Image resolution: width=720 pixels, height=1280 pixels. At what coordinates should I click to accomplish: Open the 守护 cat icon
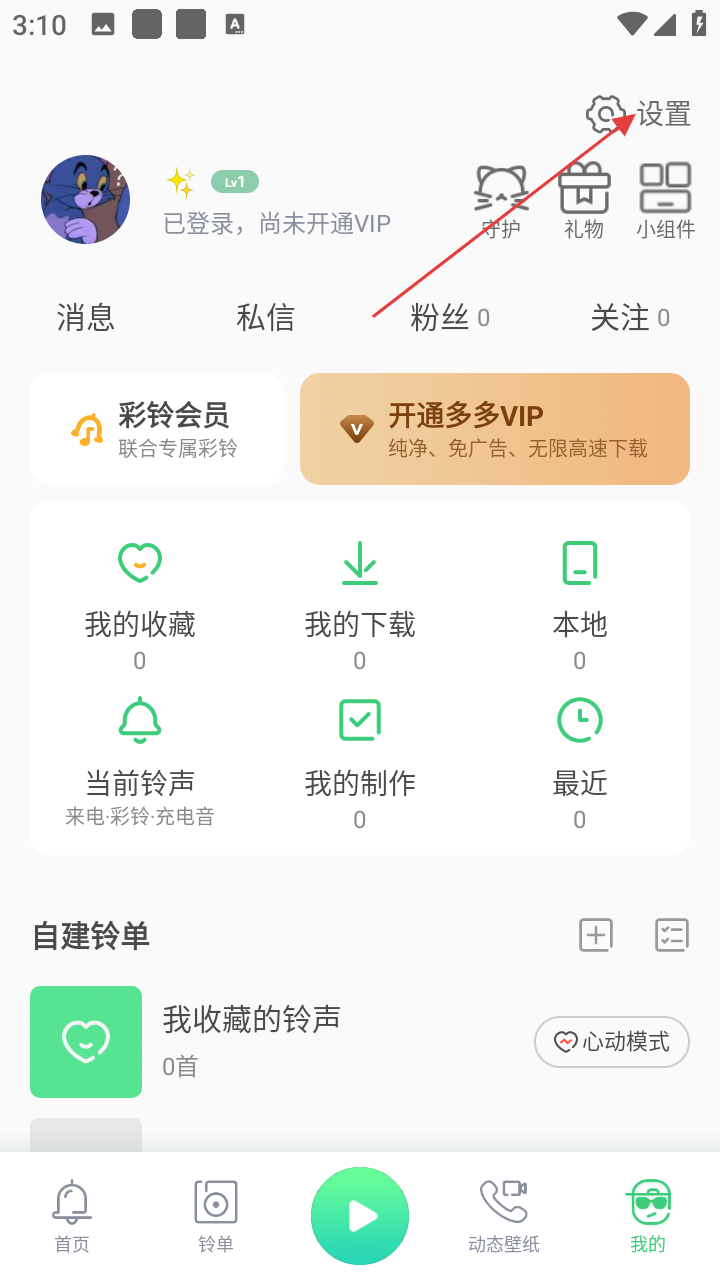tap(501, 200)
